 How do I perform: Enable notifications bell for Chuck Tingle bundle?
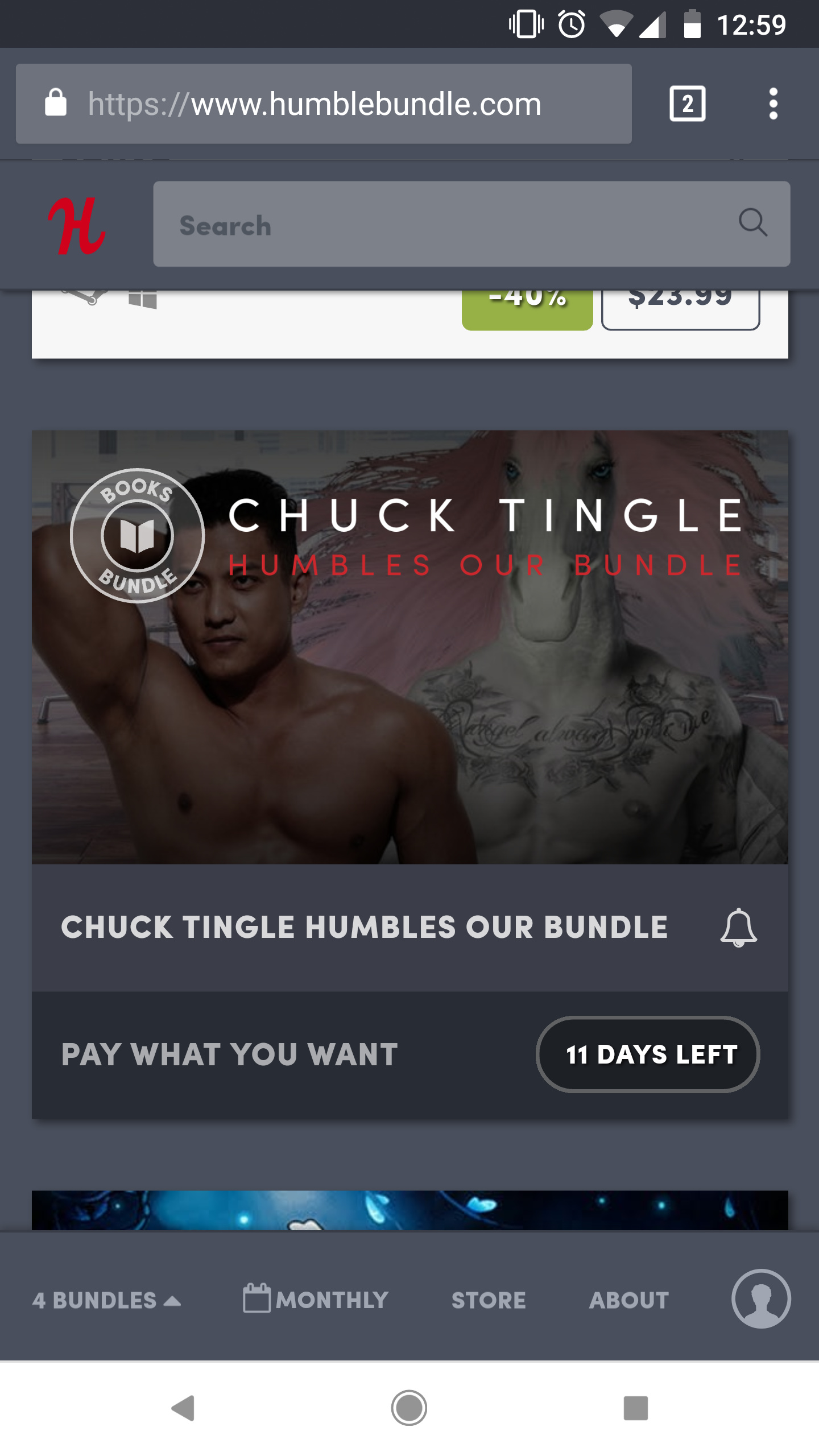[x=738, y=927]
